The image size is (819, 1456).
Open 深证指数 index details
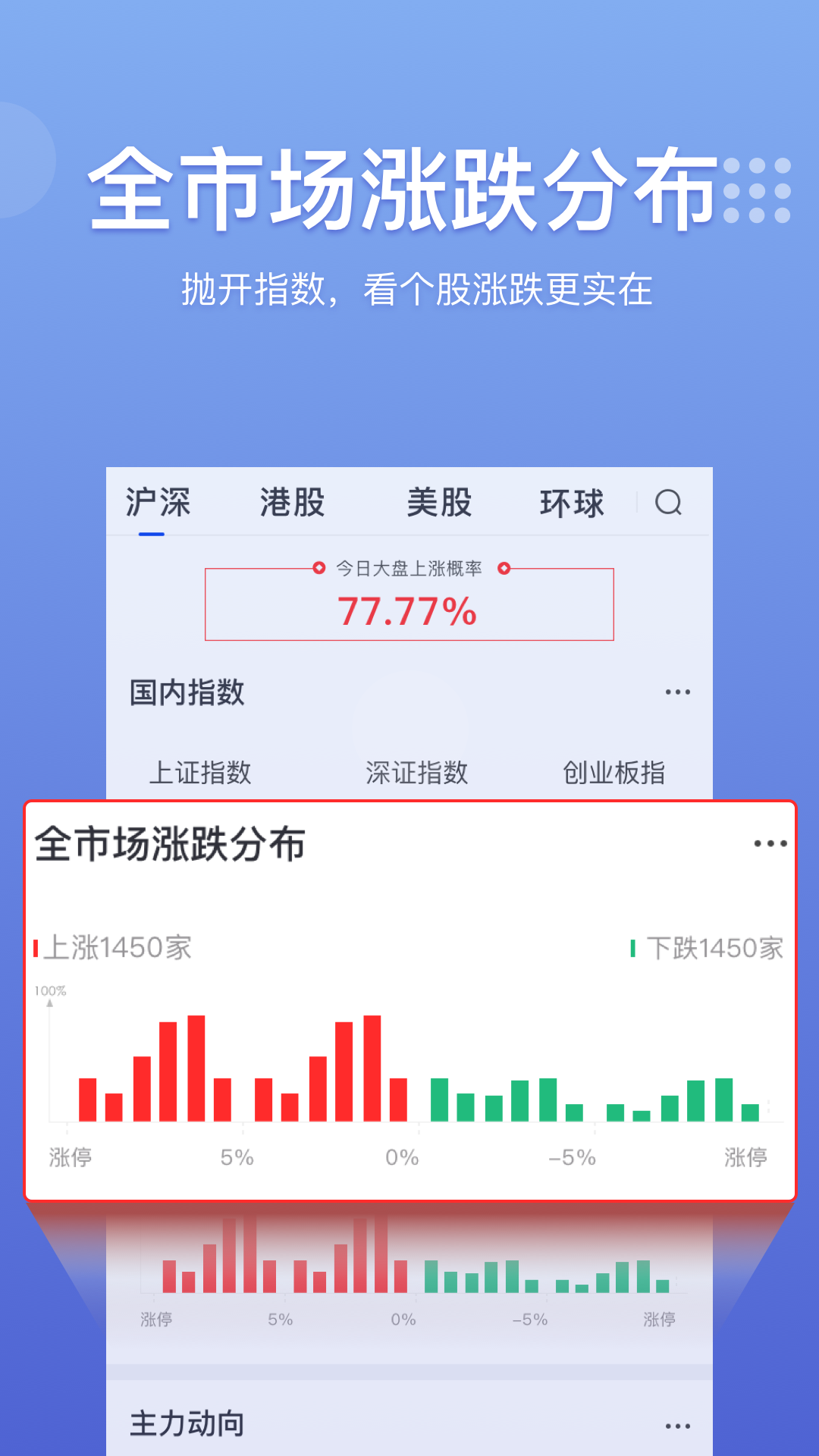(416, 773)
